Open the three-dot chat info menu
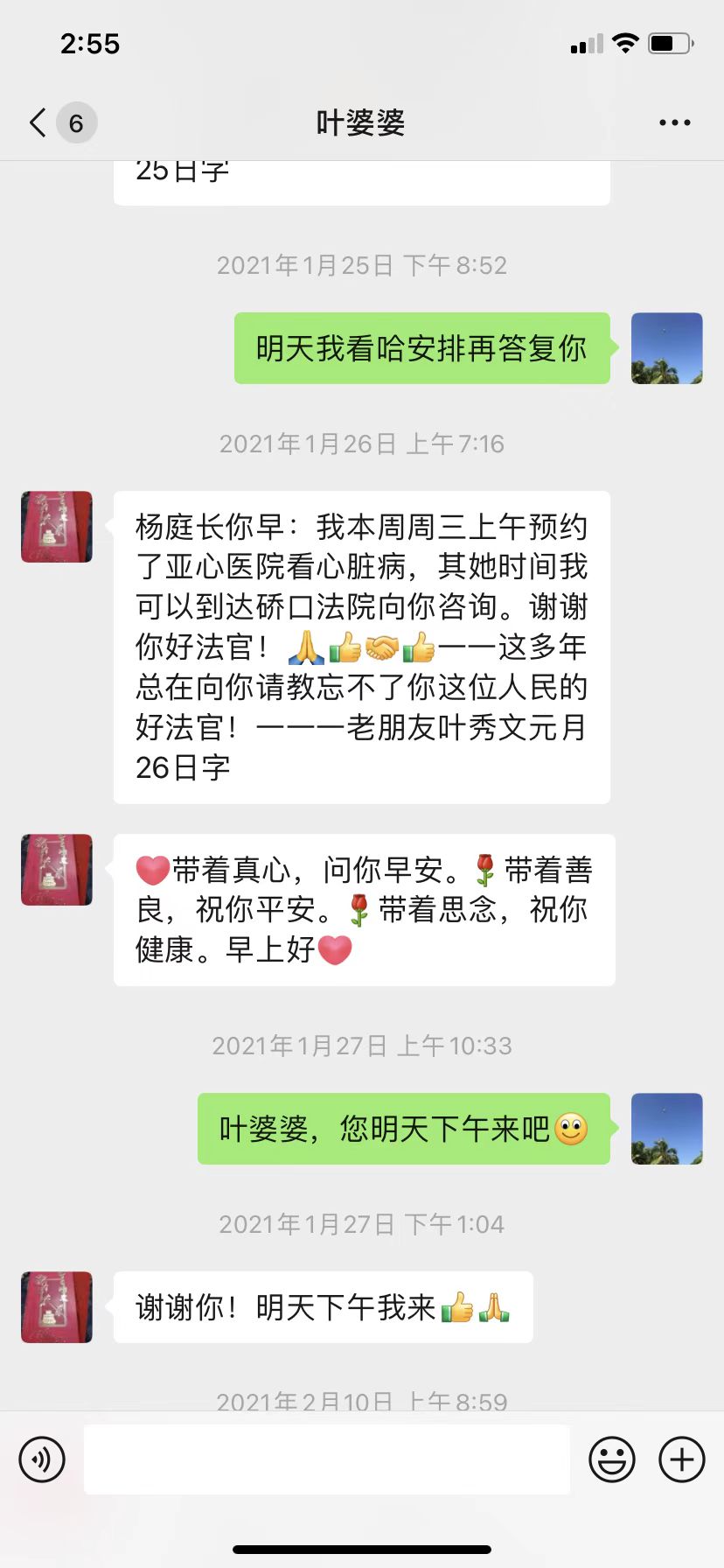The width and height of the screenshot is (724, 1568). pyautogui.click(x=674, y=123)
